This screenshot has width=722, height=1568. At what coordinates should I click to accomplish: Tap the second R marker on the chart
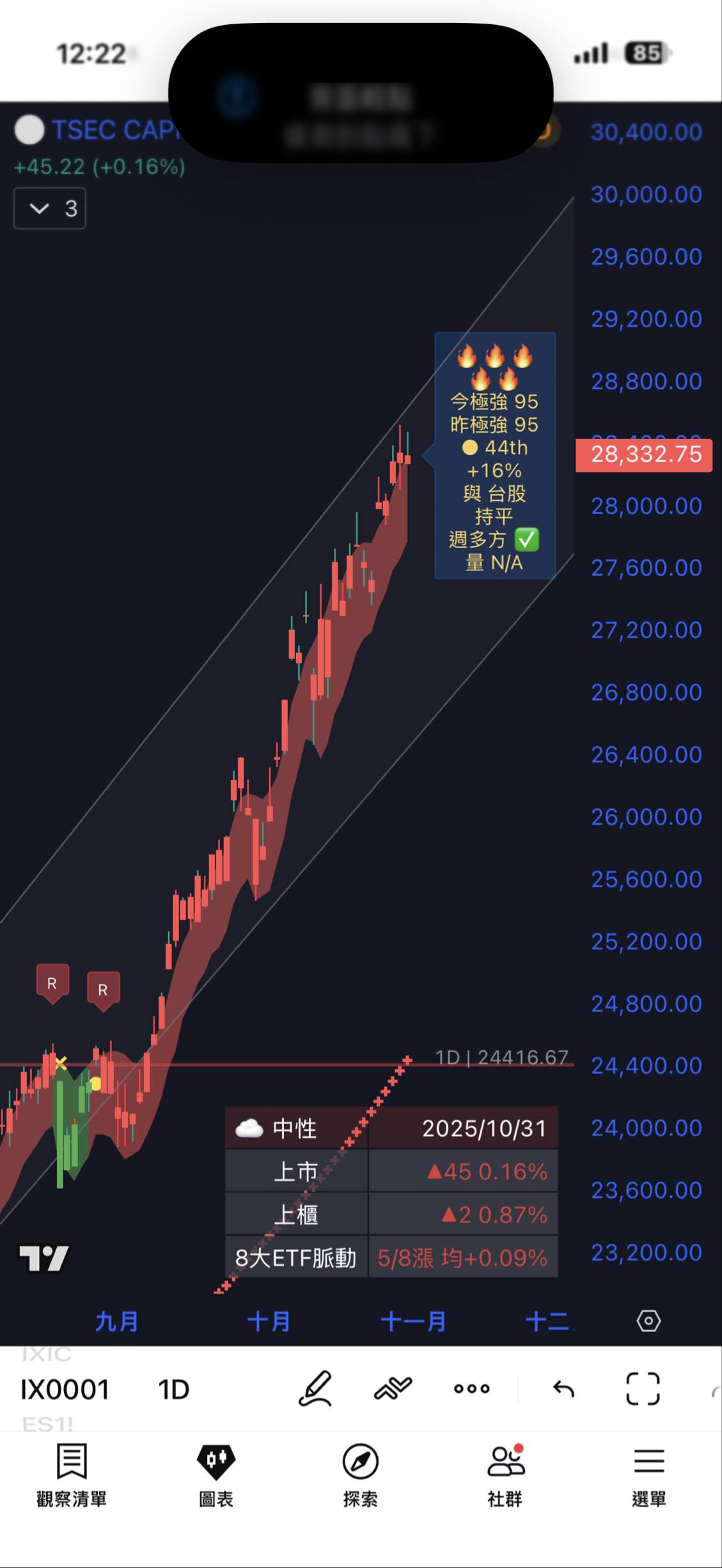click(x=103, y=990)
